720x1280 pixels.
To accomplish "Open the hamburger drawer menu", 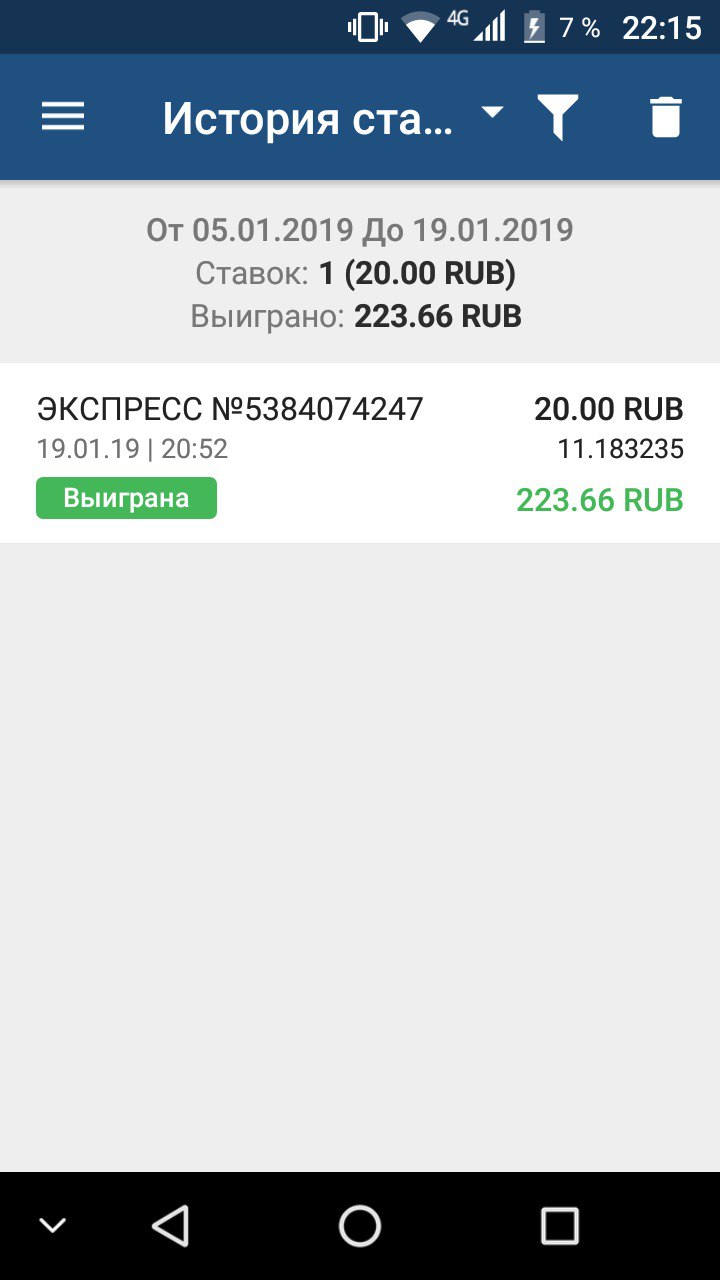I will (x=63, y=118).
